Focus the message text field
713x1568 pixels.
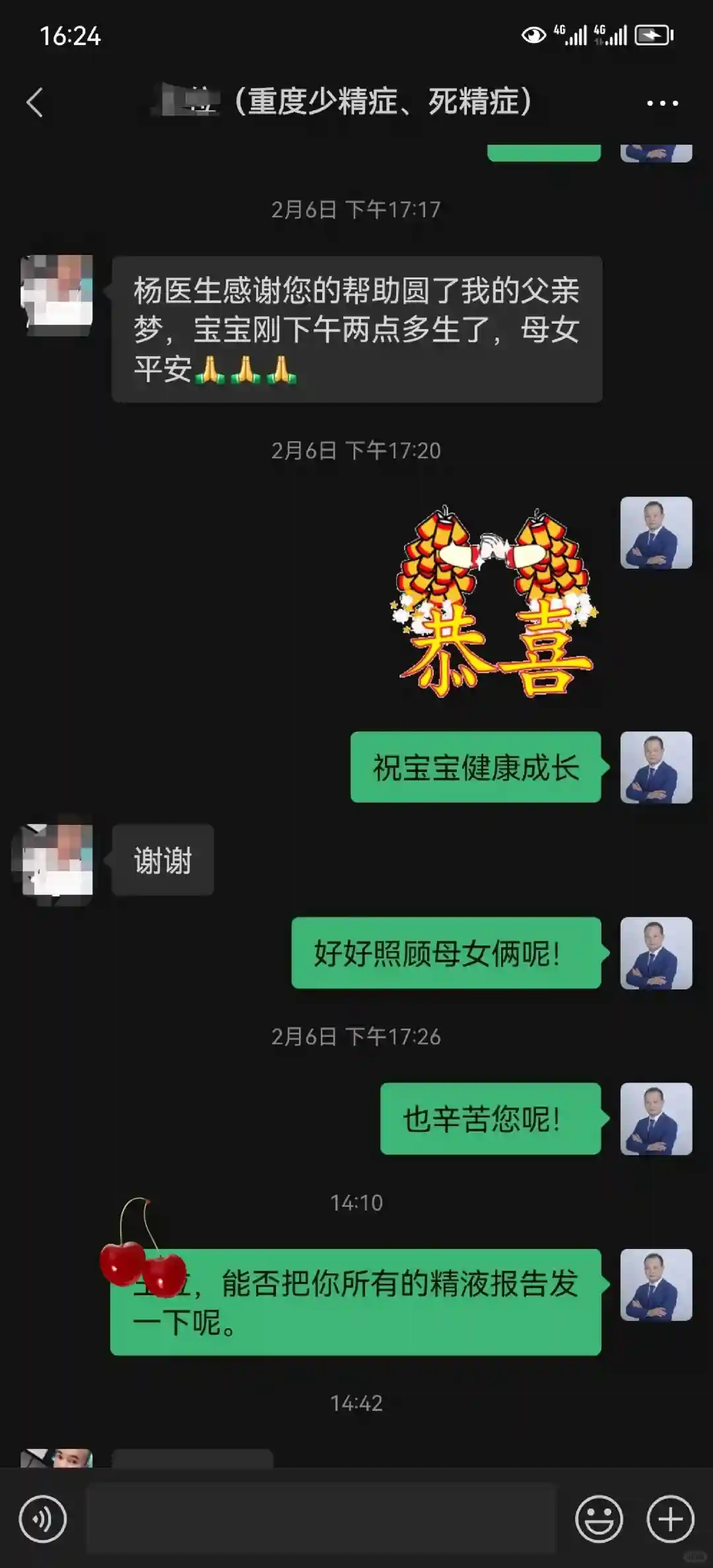(x=322, y=1518)
